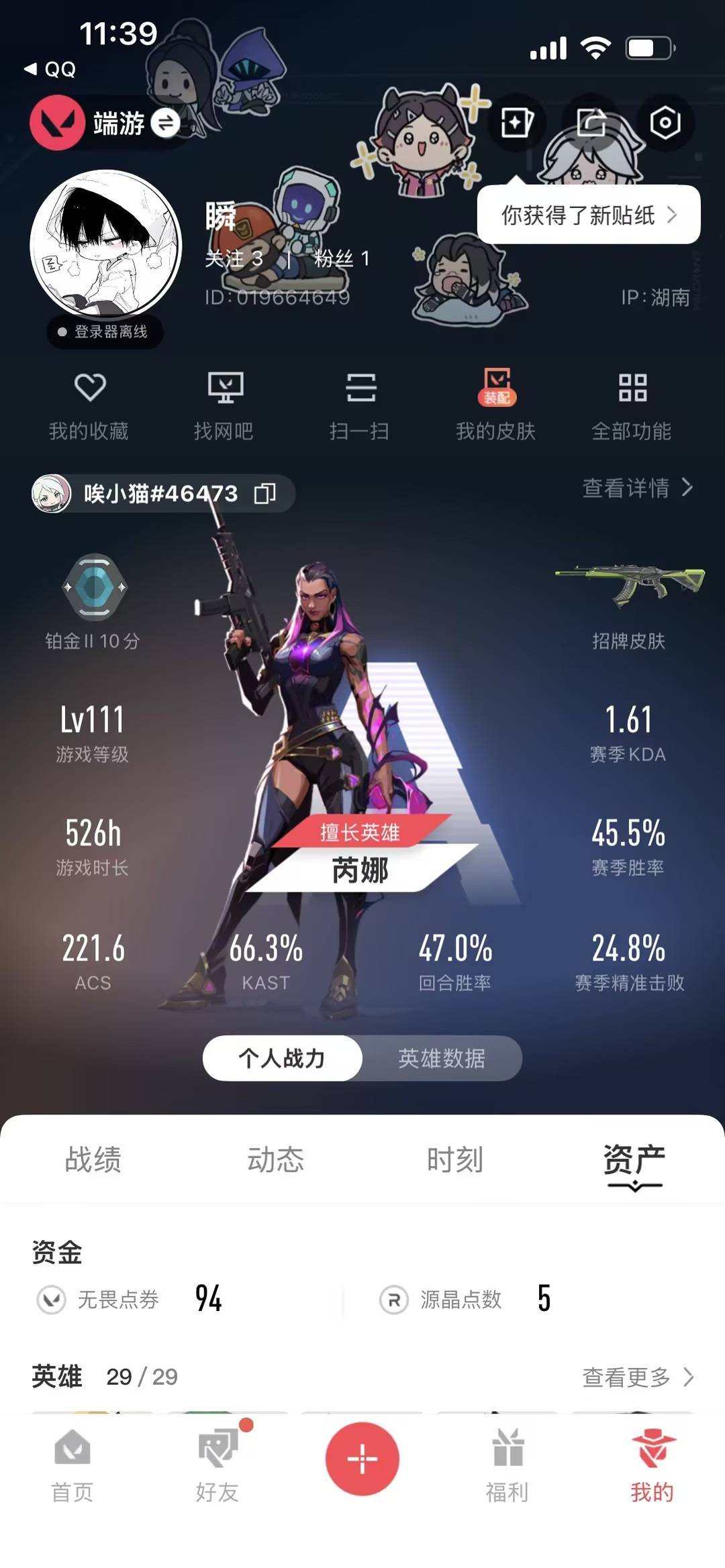Open the 你获得了新贴纸 notification
The width and height of the screenshot is (725, 1568).
pyautogui.click(x=589, y=216)
